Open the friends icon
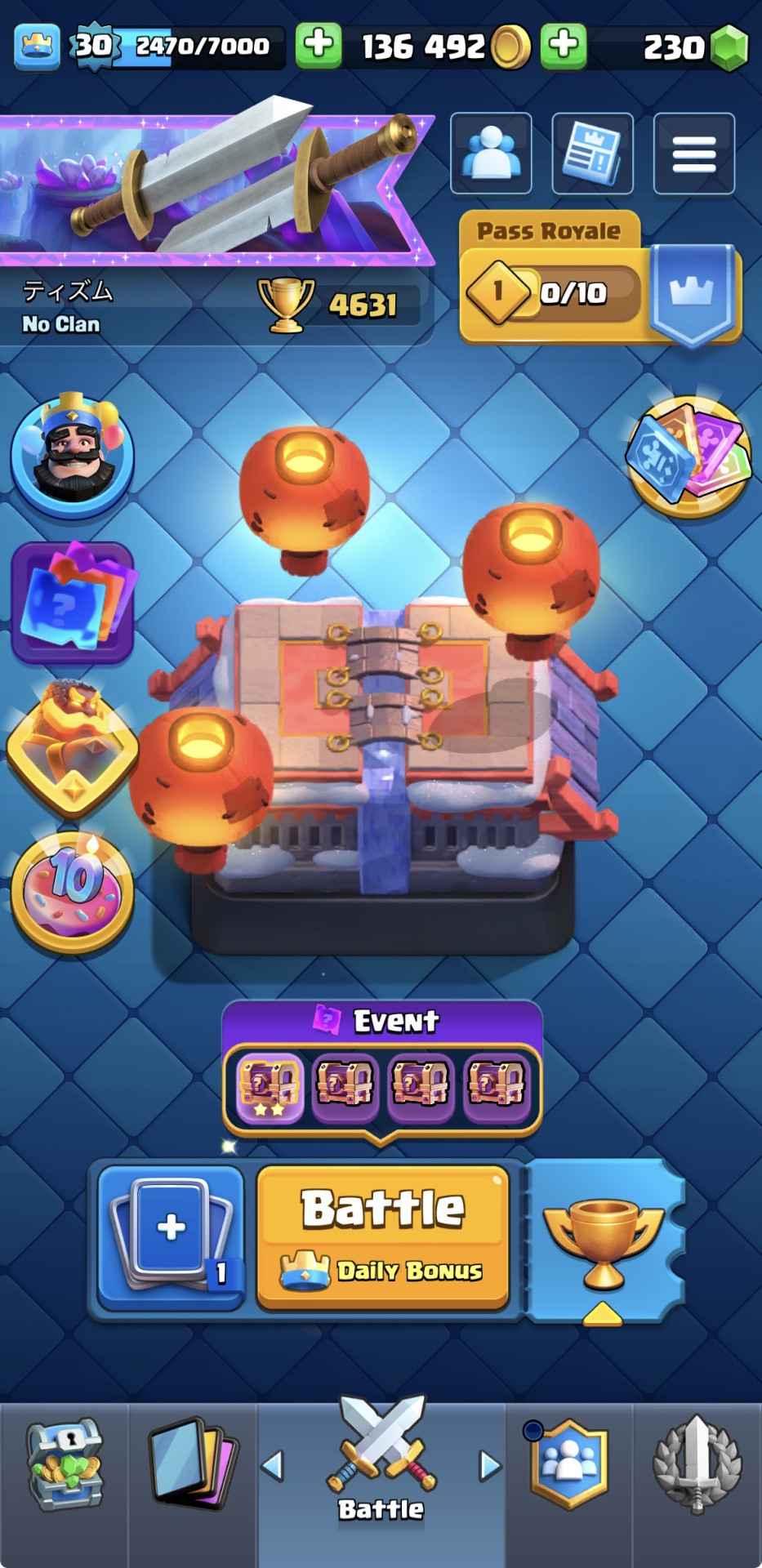The width and height of the screenshot is (762, 1568). click(x=491, y=153)
